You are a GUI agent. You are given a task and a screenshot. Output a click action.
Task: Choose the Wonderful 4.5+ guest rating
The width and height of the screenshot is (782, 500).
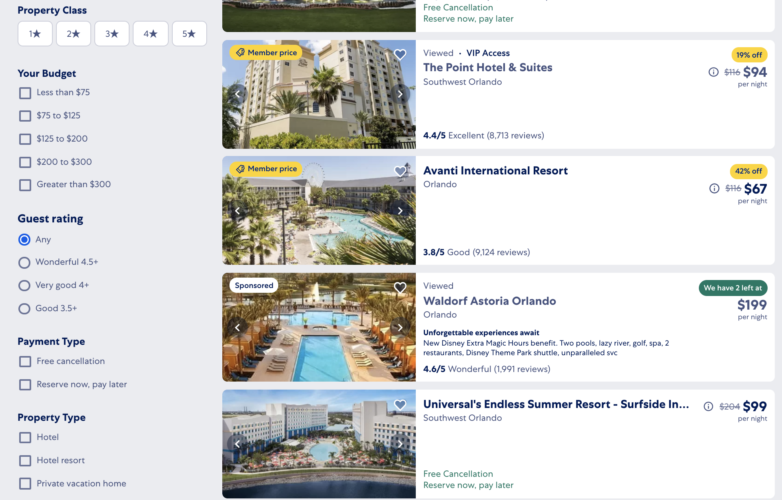(x=25, y=262)
